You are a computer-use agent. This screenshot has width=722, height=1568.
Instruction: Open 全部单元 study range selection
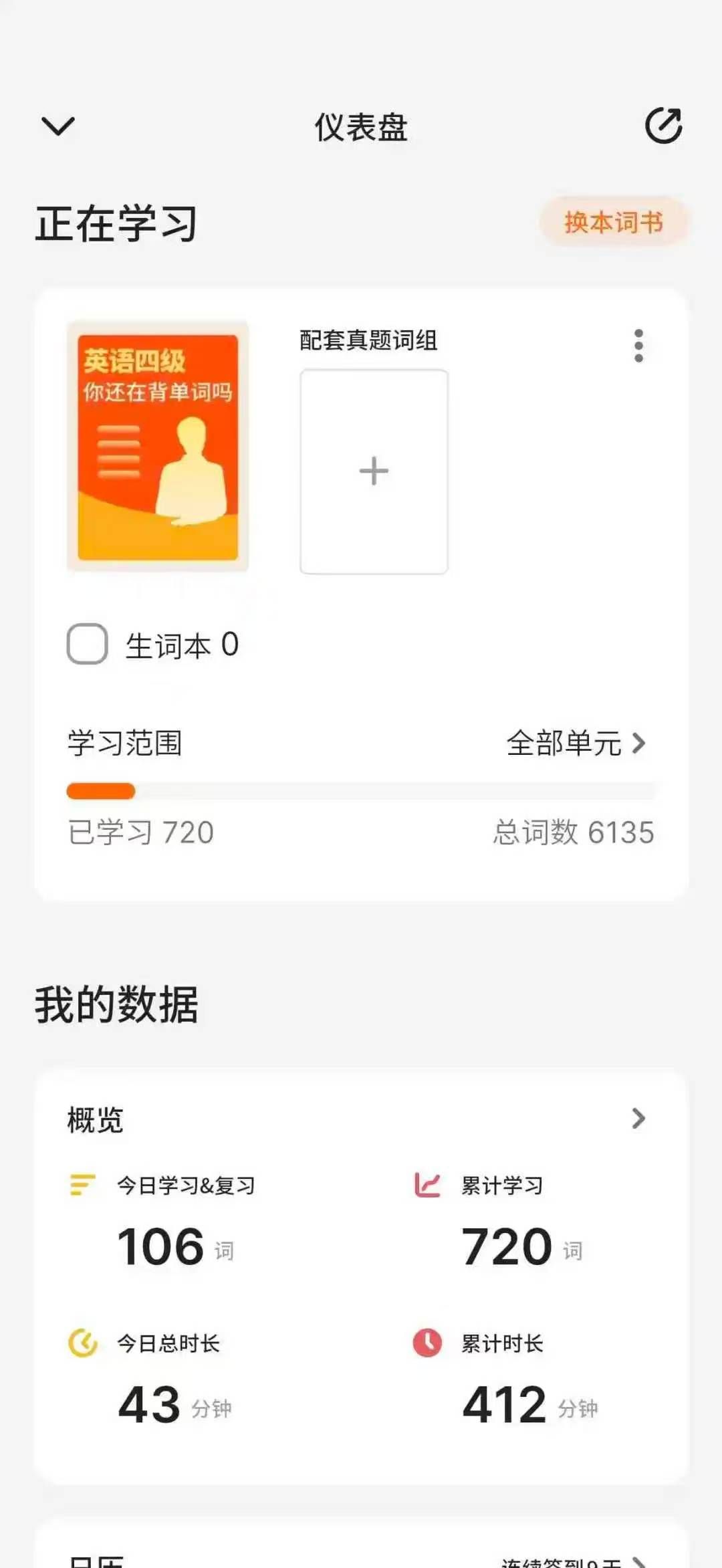click(576, 743)
